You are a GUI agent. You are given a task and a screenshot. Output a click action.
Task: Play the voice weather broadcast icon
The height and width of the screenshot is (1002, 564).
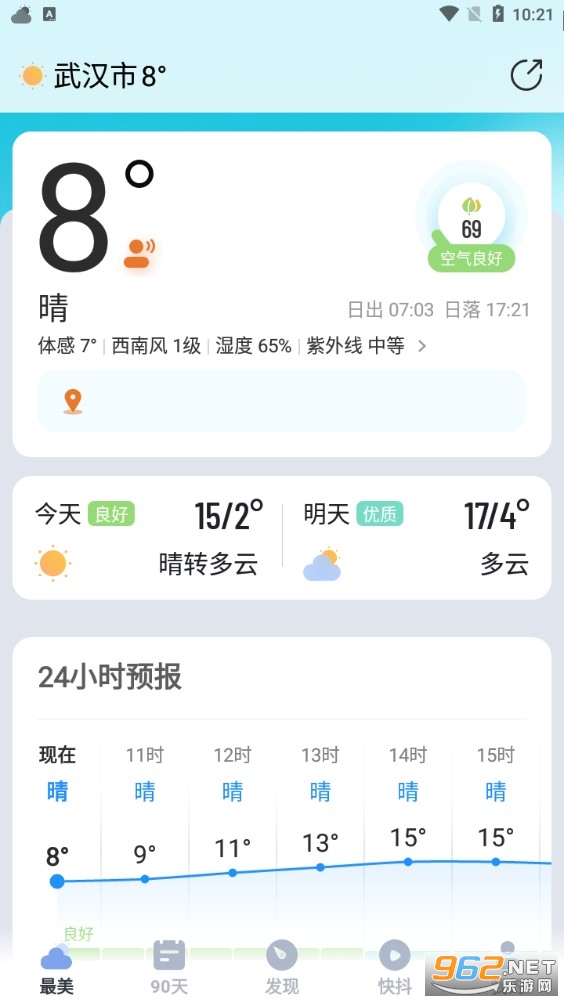click(139, 253)
